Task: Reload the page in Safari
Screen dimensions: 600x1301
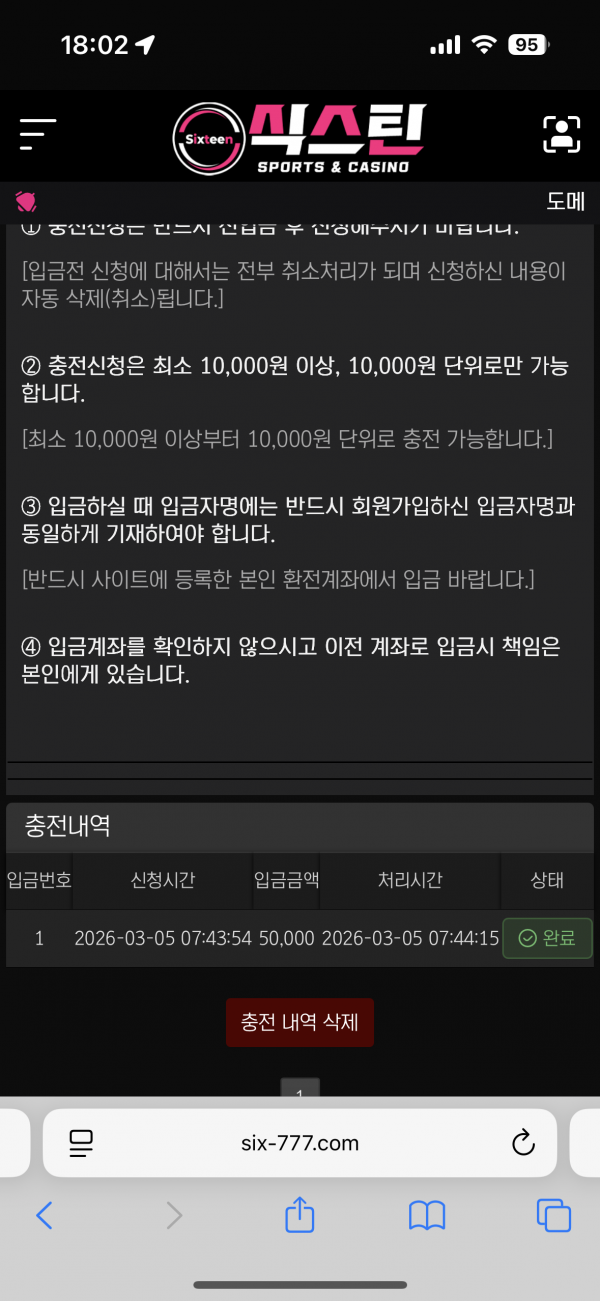Action: click(522, 1143)
